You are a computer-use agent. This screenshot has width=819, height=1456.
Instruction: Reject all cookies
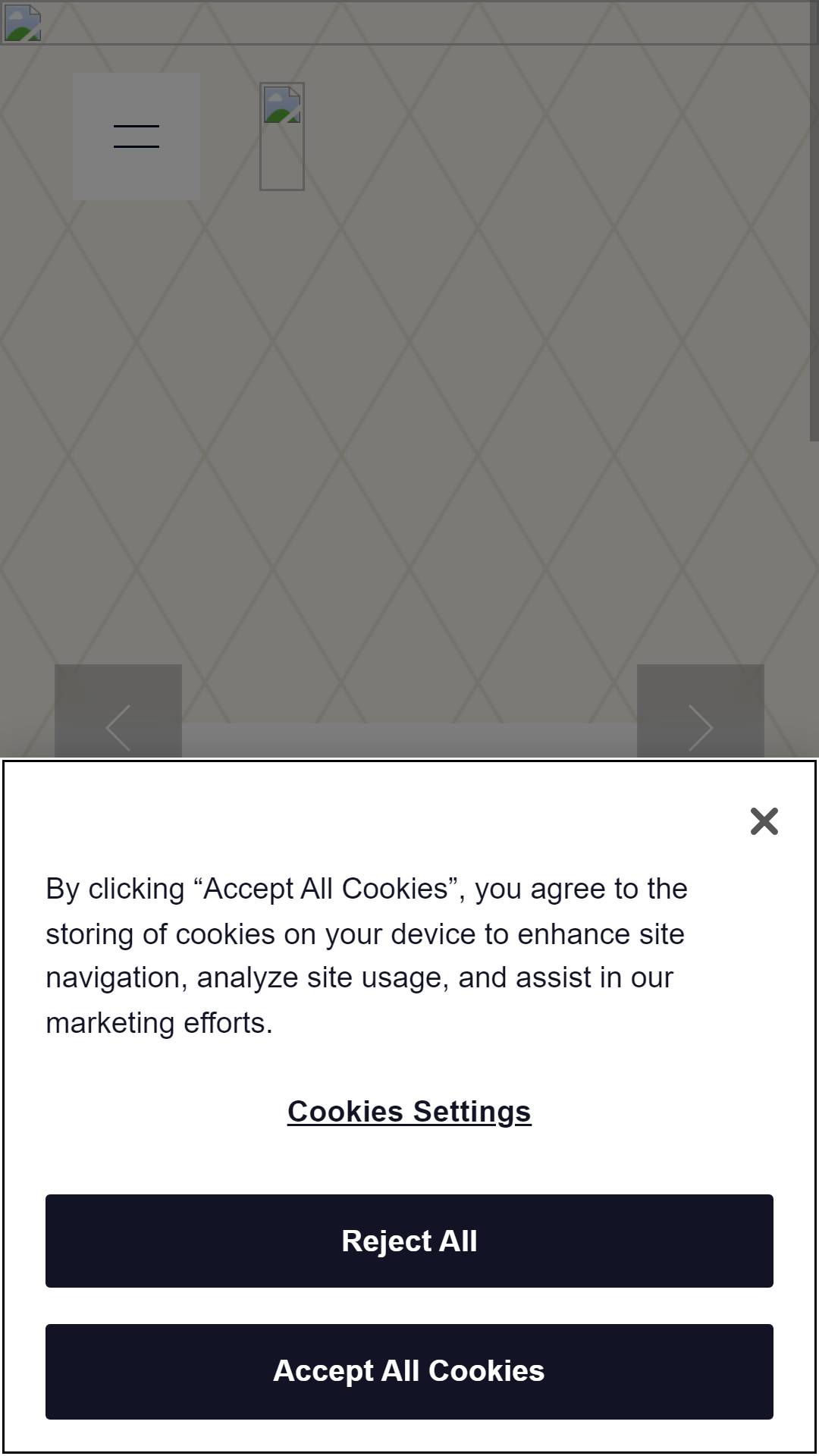pyautogui.click(x=409, y=1241)
